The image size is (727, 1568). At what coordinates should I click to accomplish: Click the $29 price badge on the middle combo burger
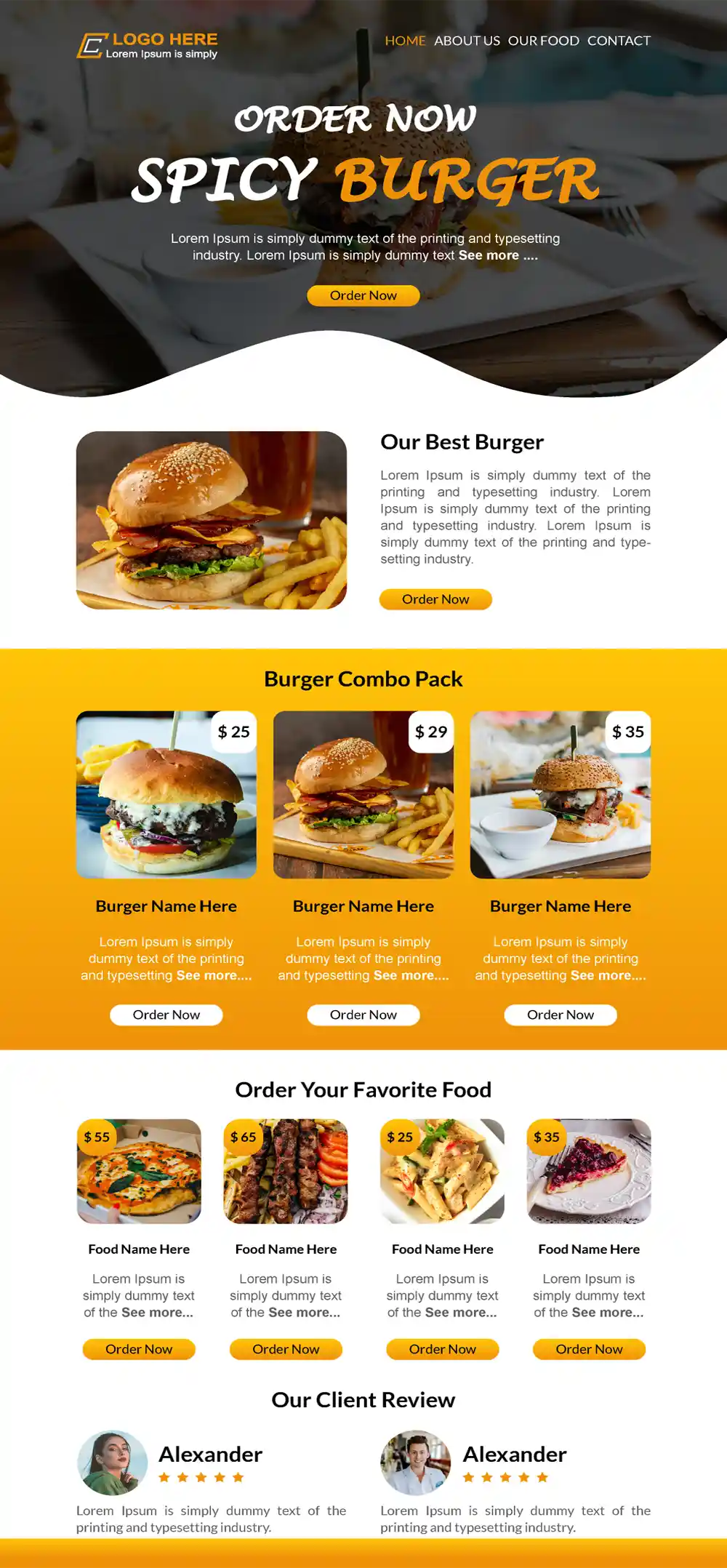[x=430, y=732]
